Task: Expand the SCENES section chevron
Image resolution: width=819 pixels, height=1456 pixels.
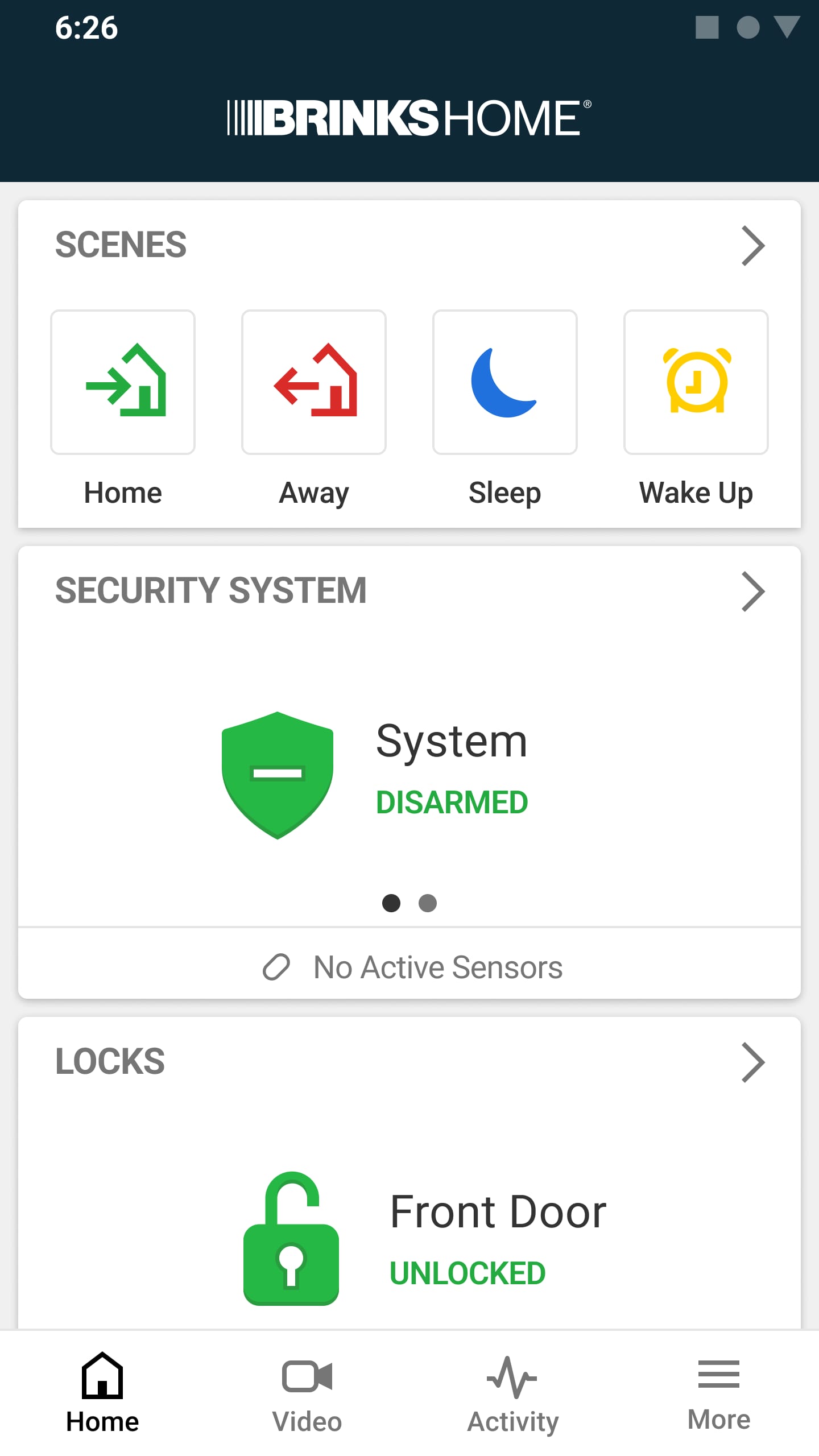Action: click(753, 246)
